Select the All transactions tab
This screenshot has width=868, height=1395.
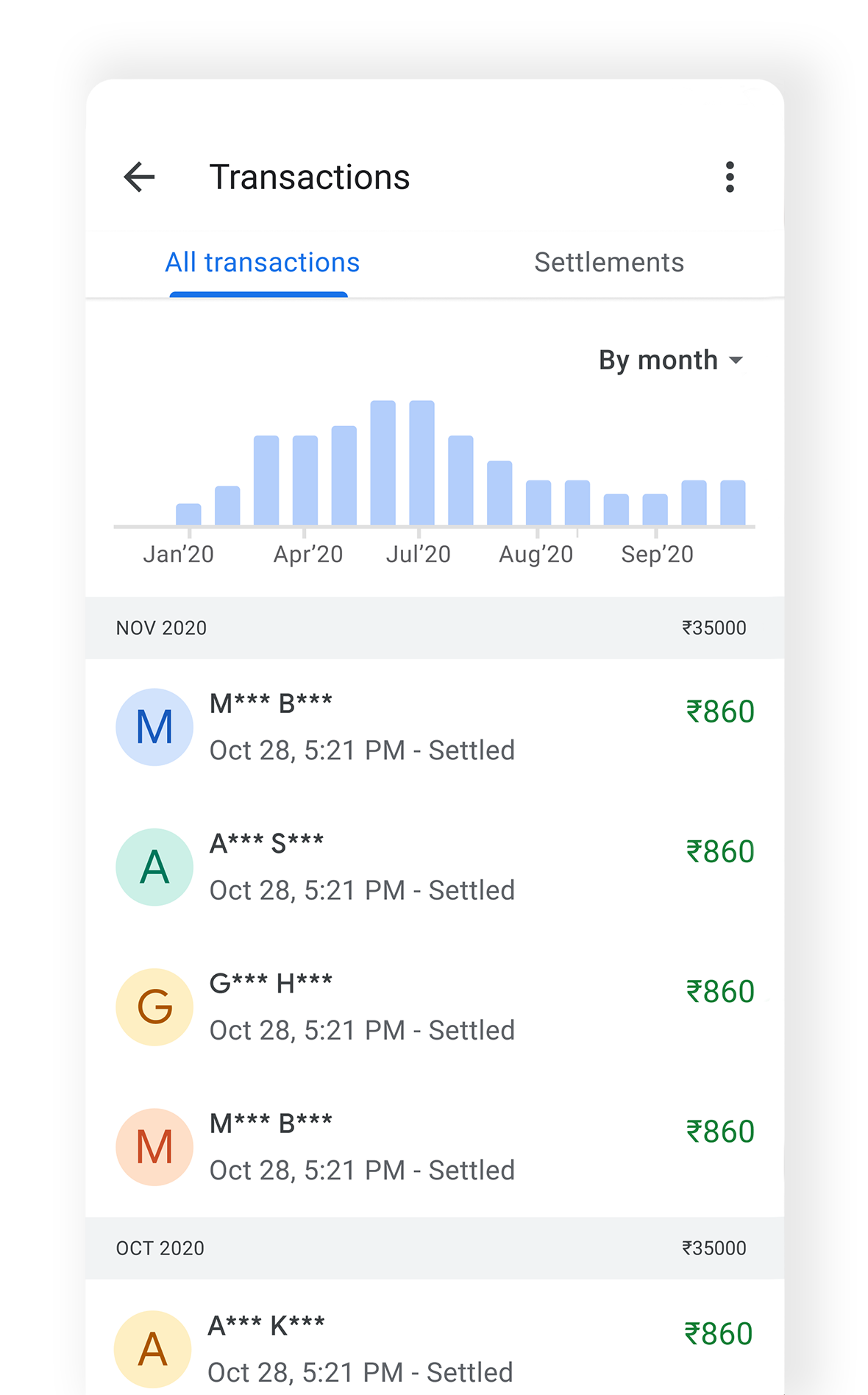[262, 263]
